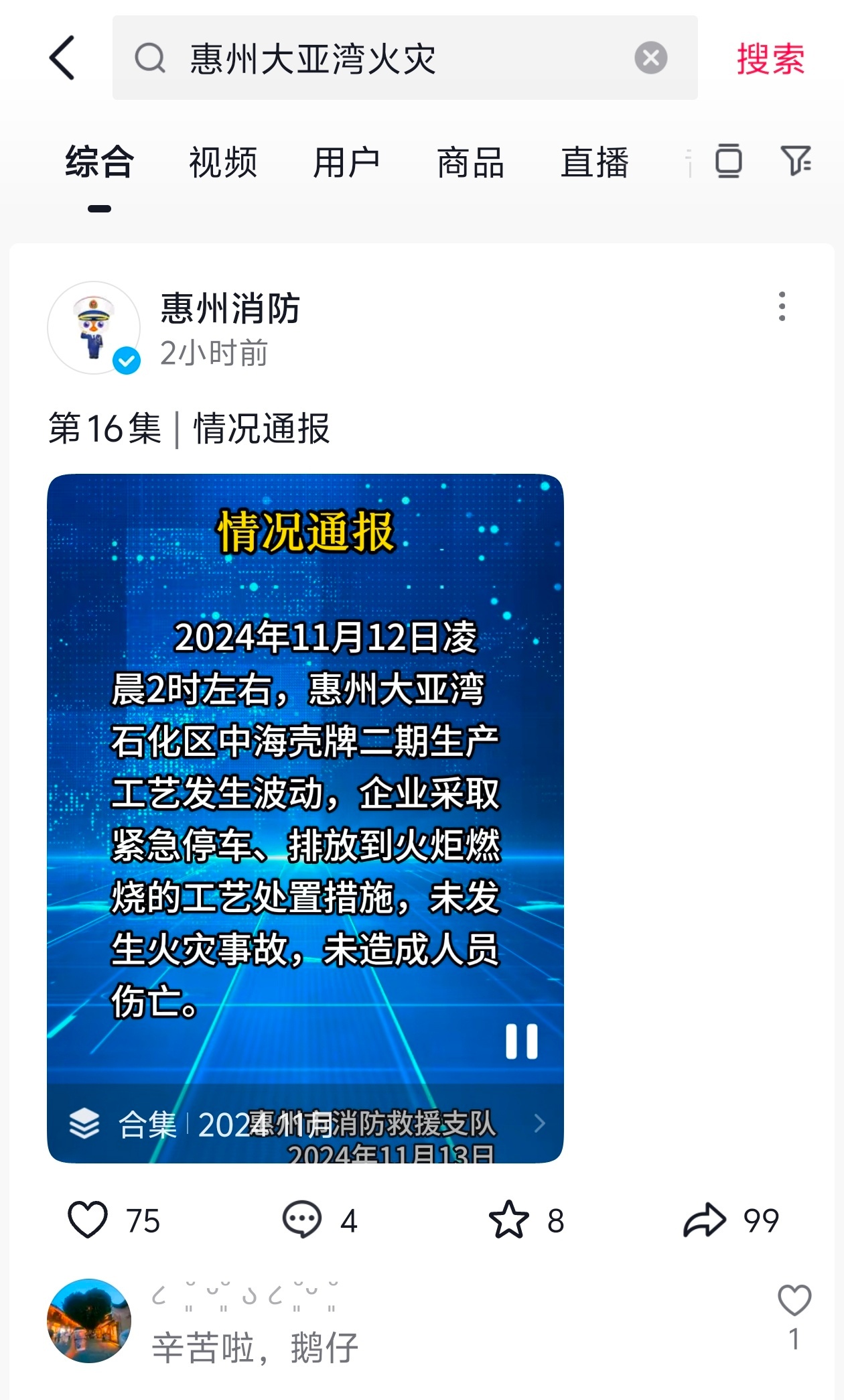Open the 合集 collection bar
844x1400 pixels.
click(x=305, y=1123)
